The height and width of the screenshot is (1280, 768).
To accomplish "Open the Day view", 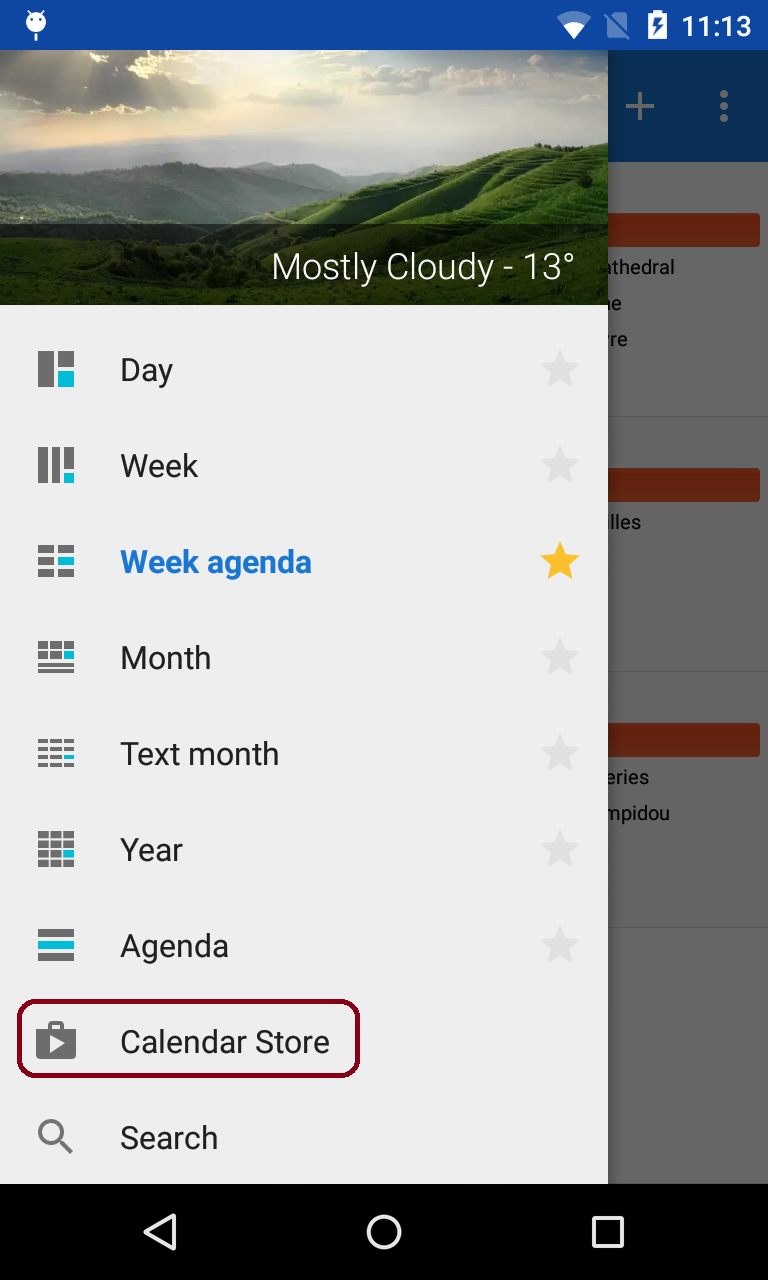I will (147, 370).
